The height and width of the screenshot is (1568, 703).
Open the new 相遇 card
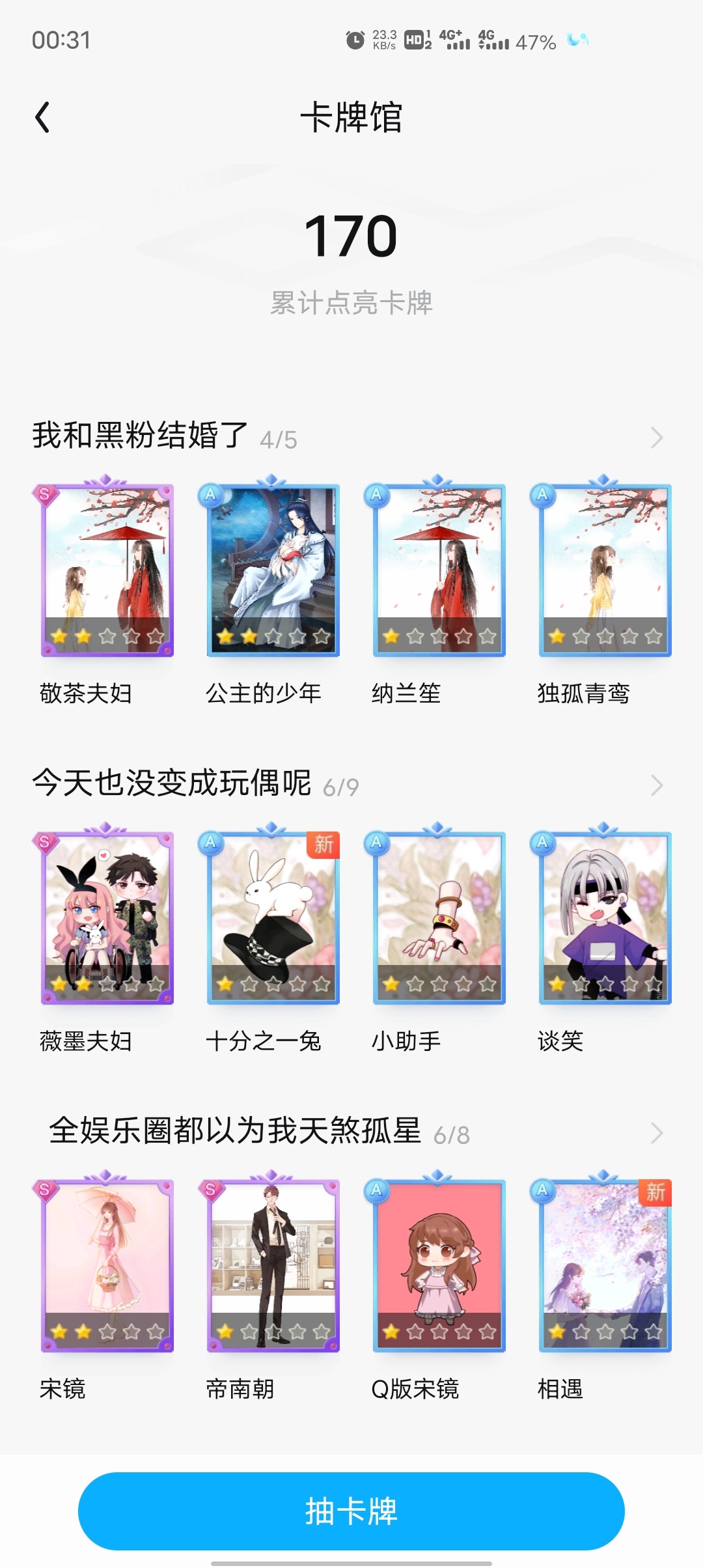pos(605,1265)
